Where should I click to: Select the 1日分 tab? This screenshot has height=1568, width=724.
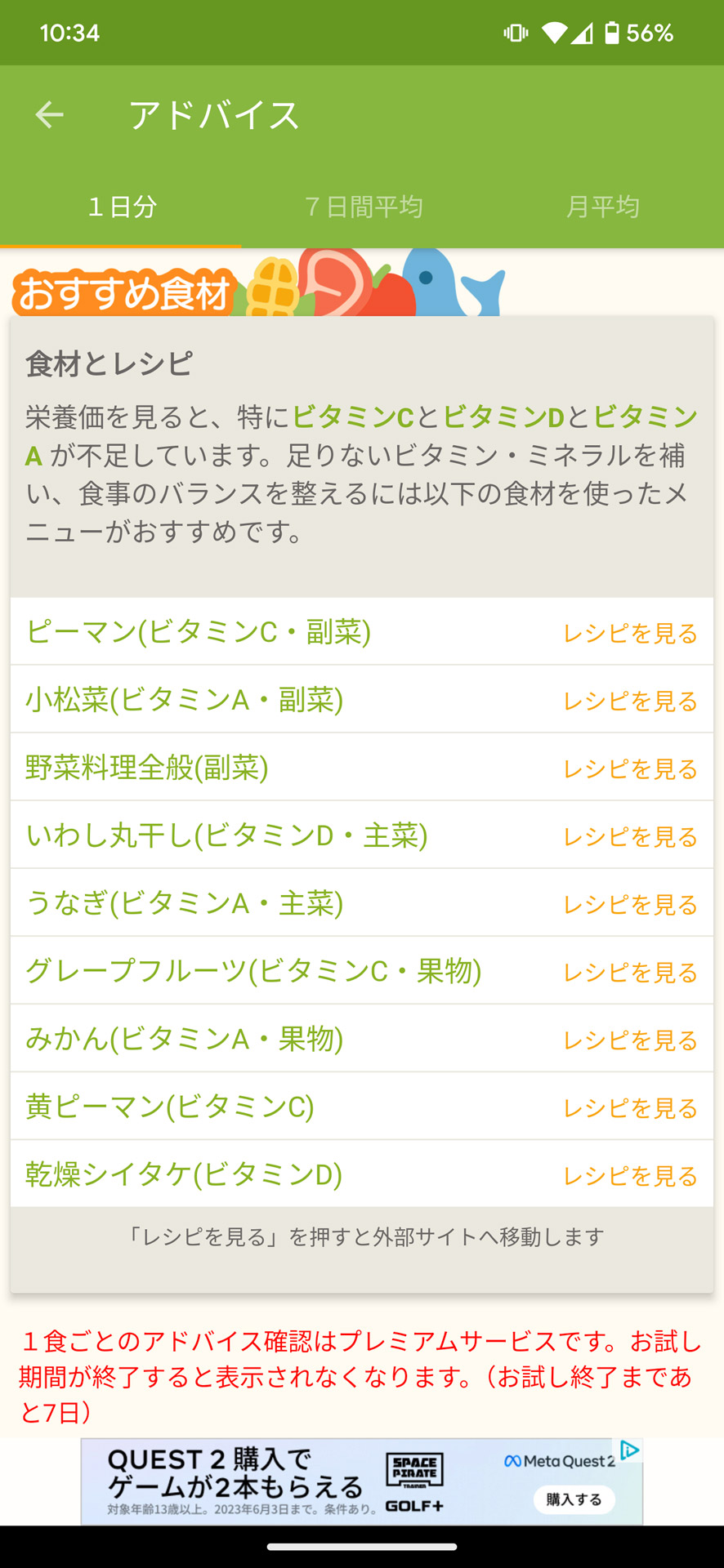coord(122,207)
